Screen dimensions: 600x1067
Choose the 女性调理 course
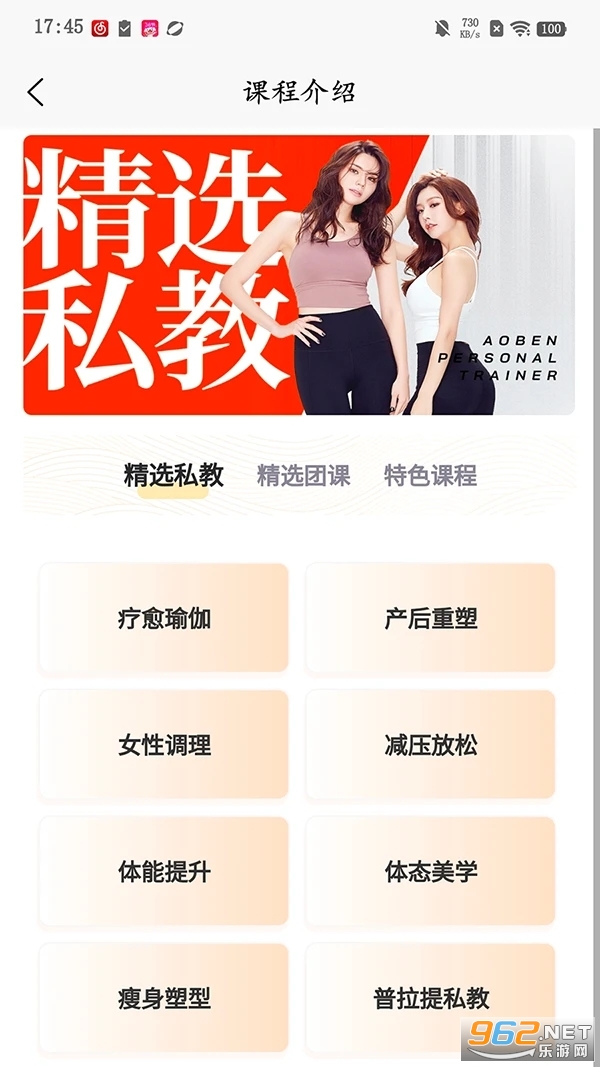pyautogui.click(x=164, y=745)
